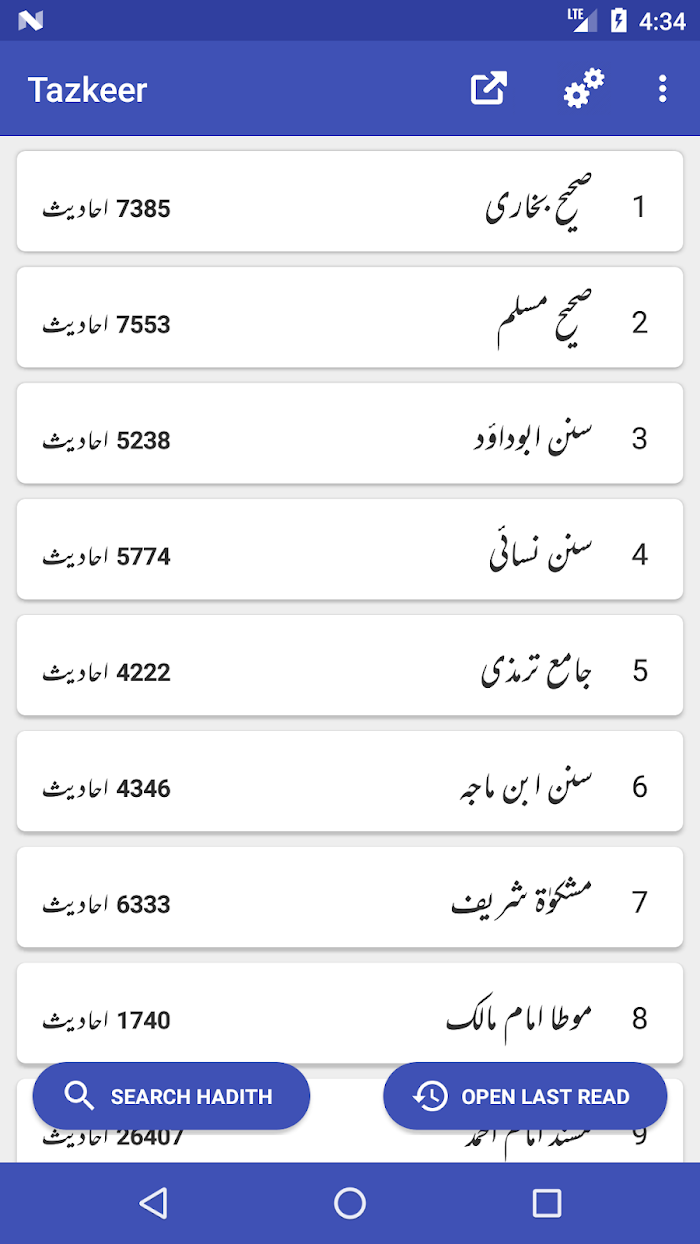Open book 6 with 4346 ahadith

[350, 781]
